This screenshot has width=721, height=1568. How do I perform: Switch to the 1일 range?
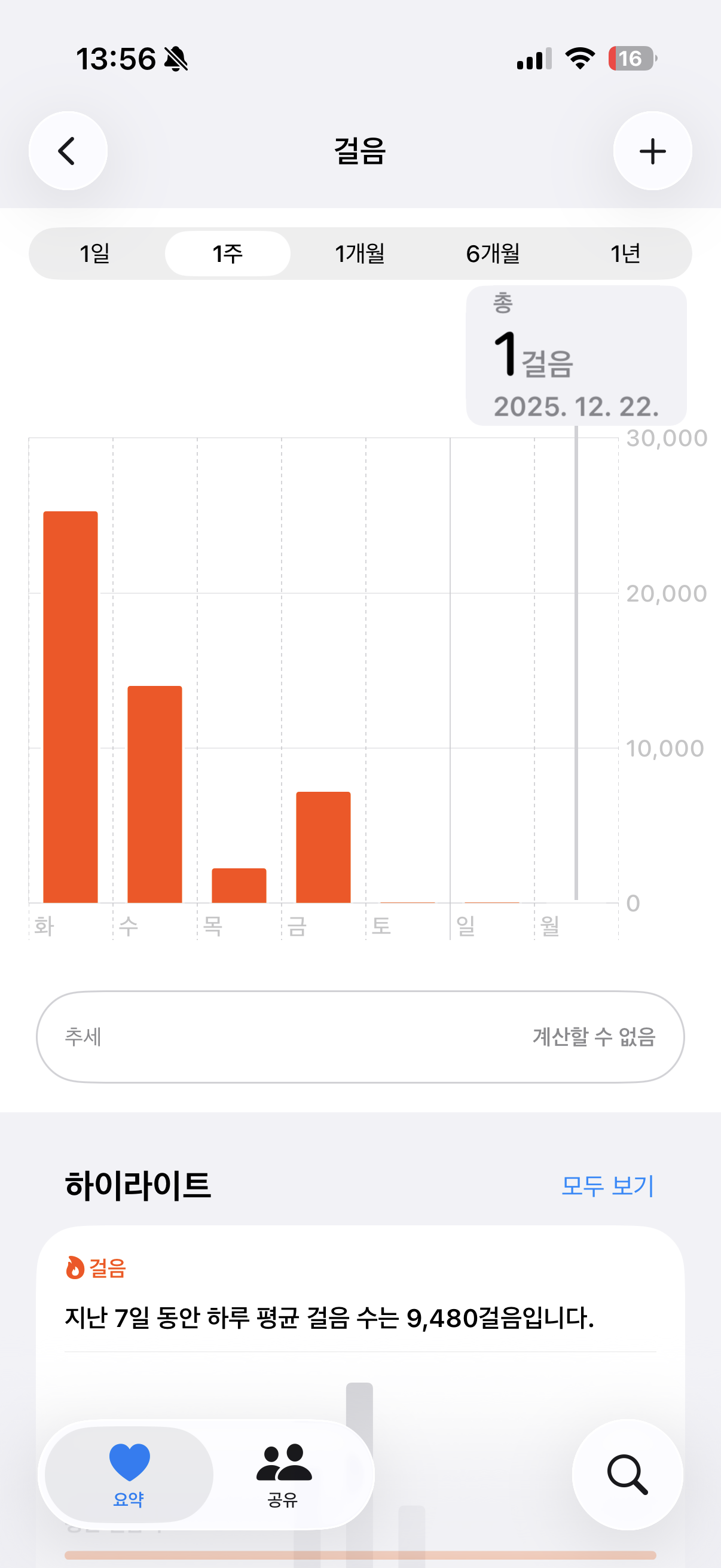tap(95, 253)
